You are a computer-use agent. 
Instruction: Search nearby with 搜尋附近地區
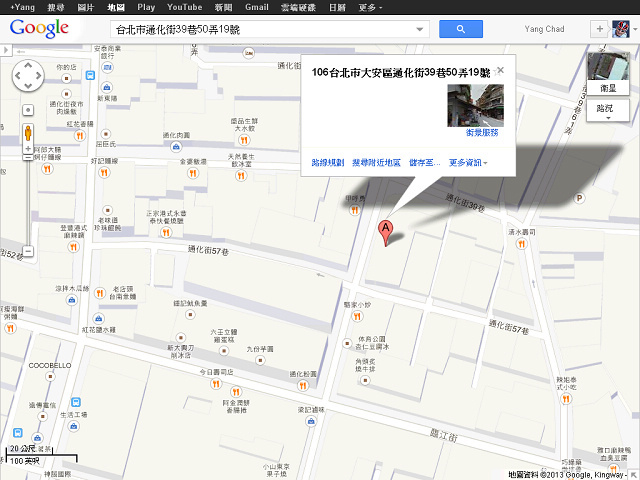pos(376,162)
